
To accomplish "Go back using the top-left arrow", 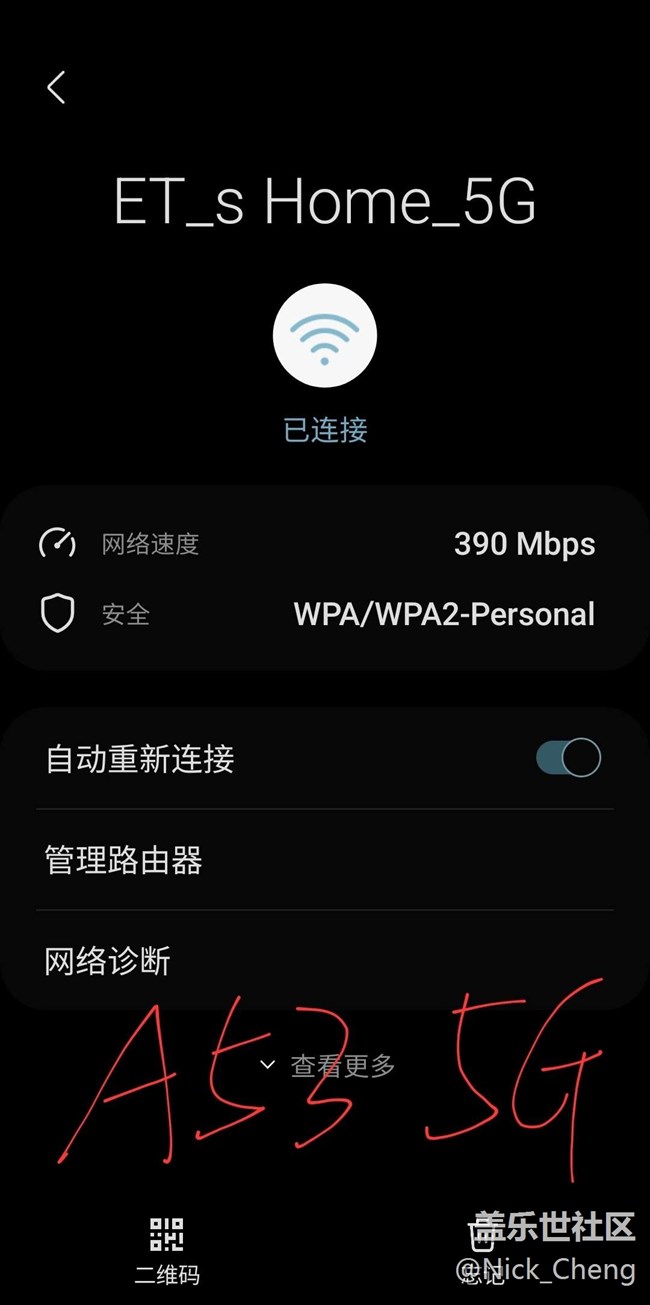I will click(56, 88).
